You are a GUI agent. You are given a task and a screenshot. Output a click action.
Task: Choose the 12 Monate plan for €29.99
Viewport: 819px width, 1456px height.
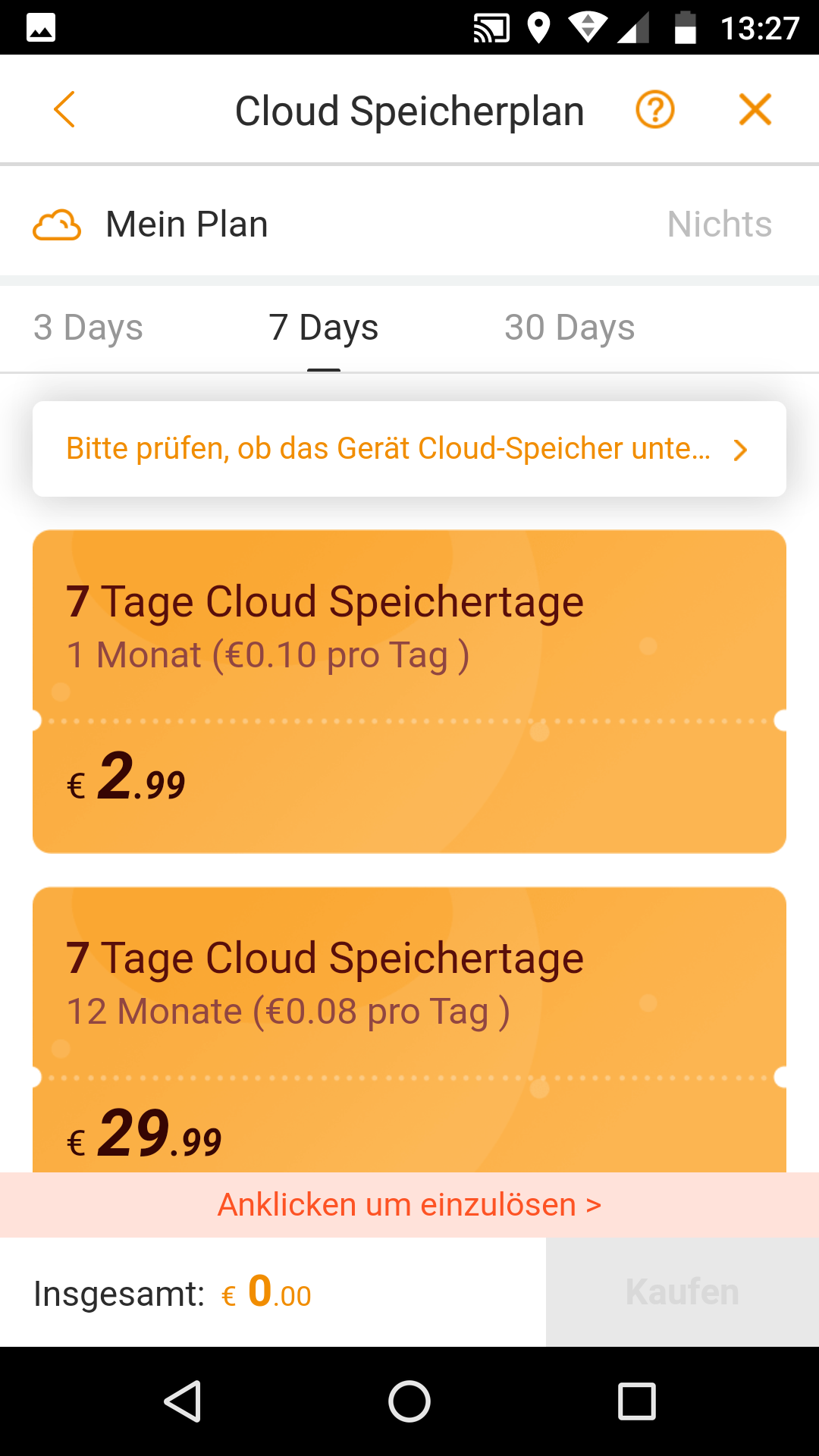point(409,1030)
